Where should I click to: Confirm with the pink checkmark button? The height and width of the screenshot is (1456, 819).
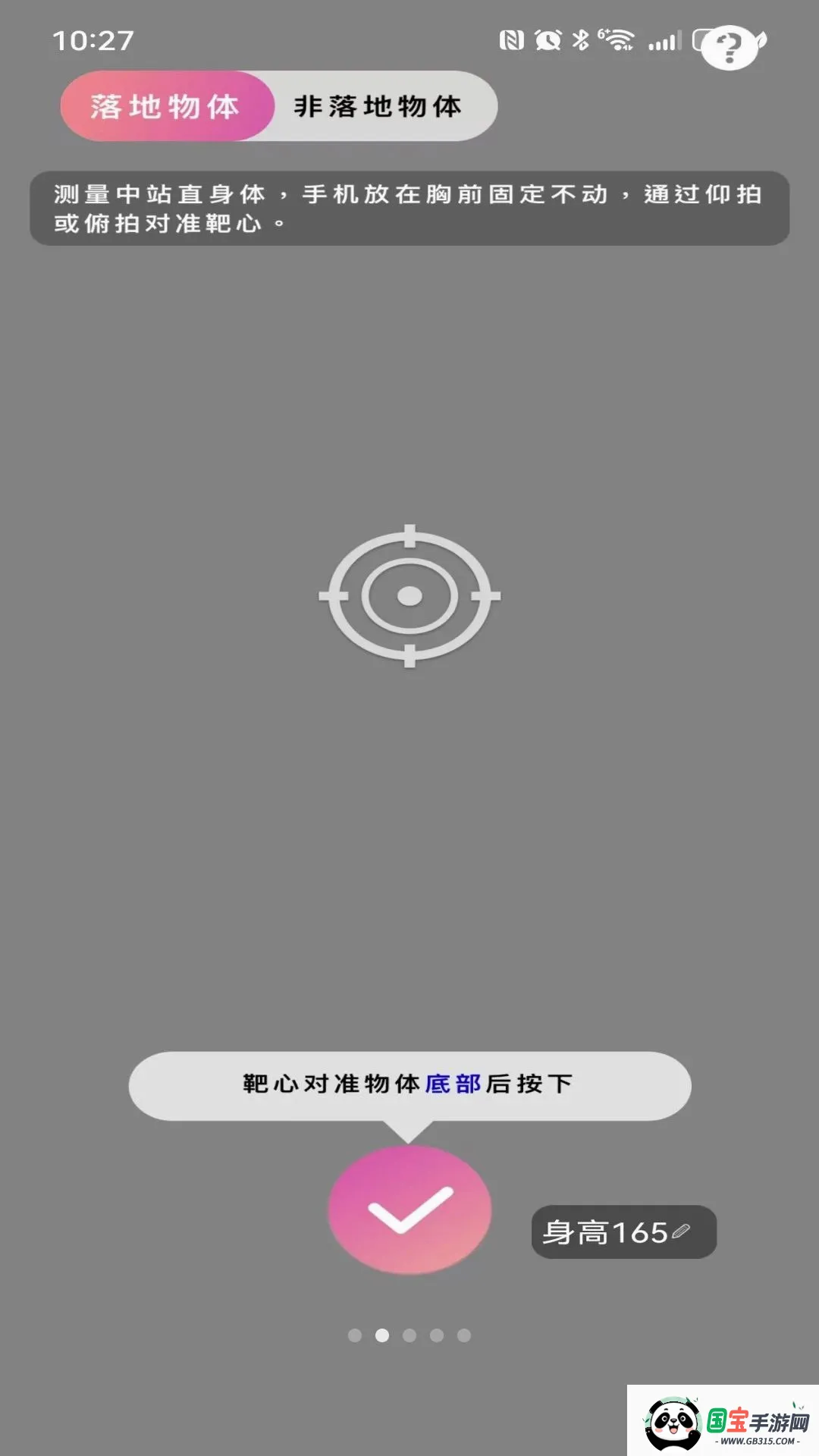point(409,1210)
